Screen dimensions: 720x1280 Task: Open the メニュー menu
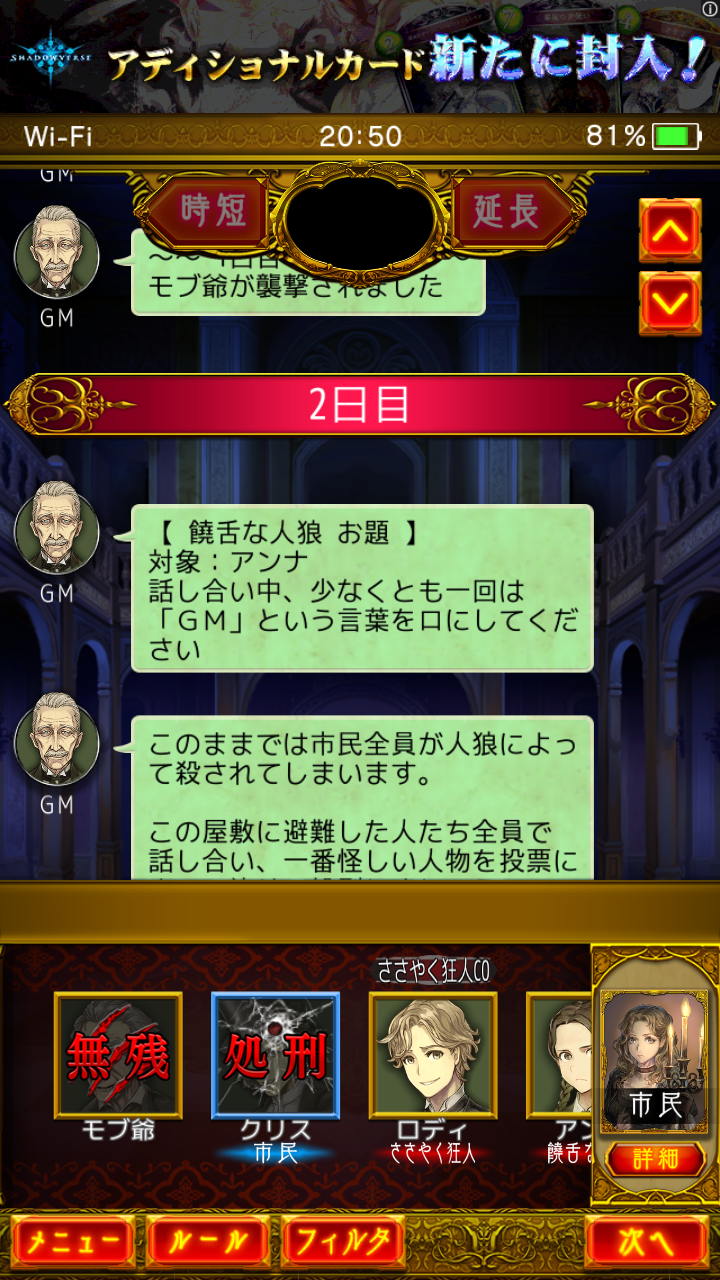tap(73, 1243)
